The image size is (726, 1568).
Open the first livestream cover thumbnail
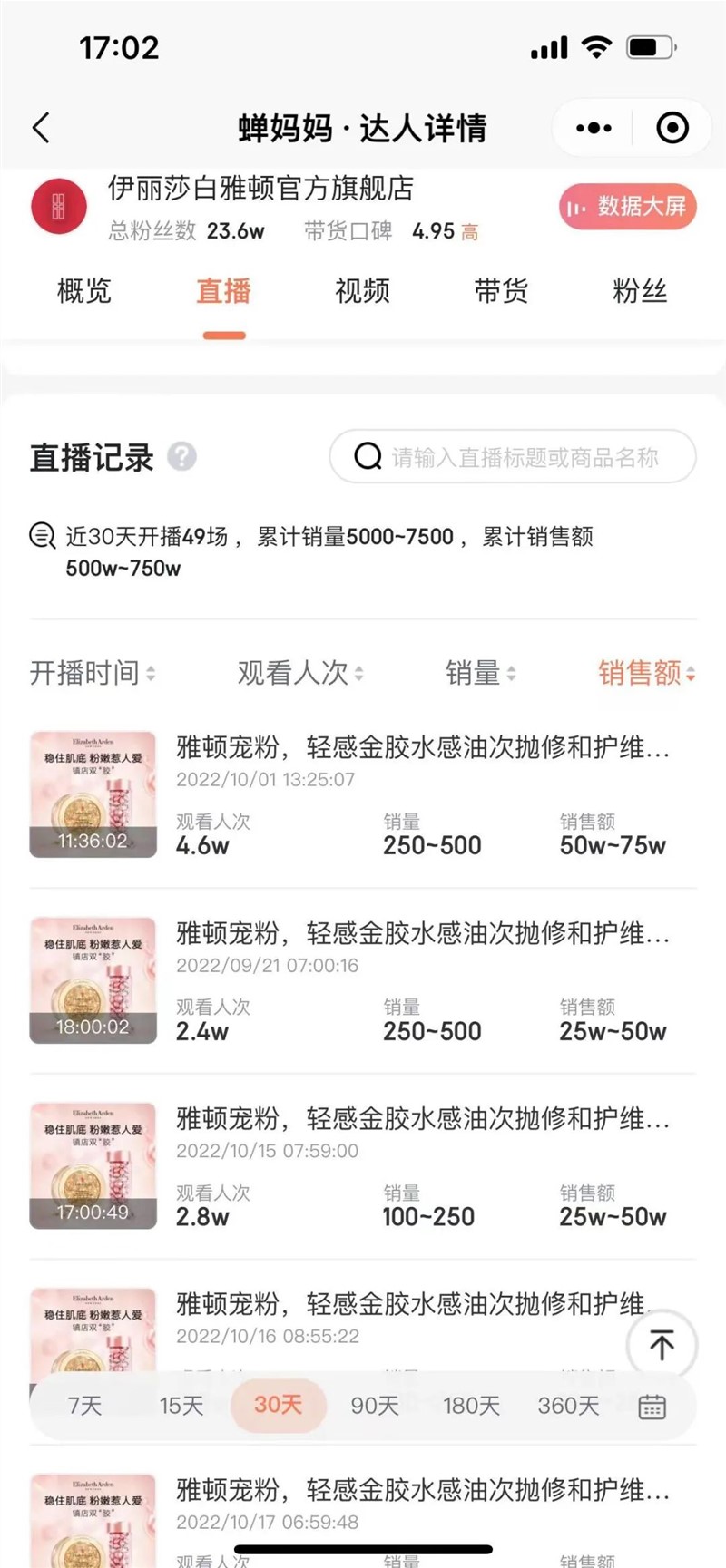[92, 793]
